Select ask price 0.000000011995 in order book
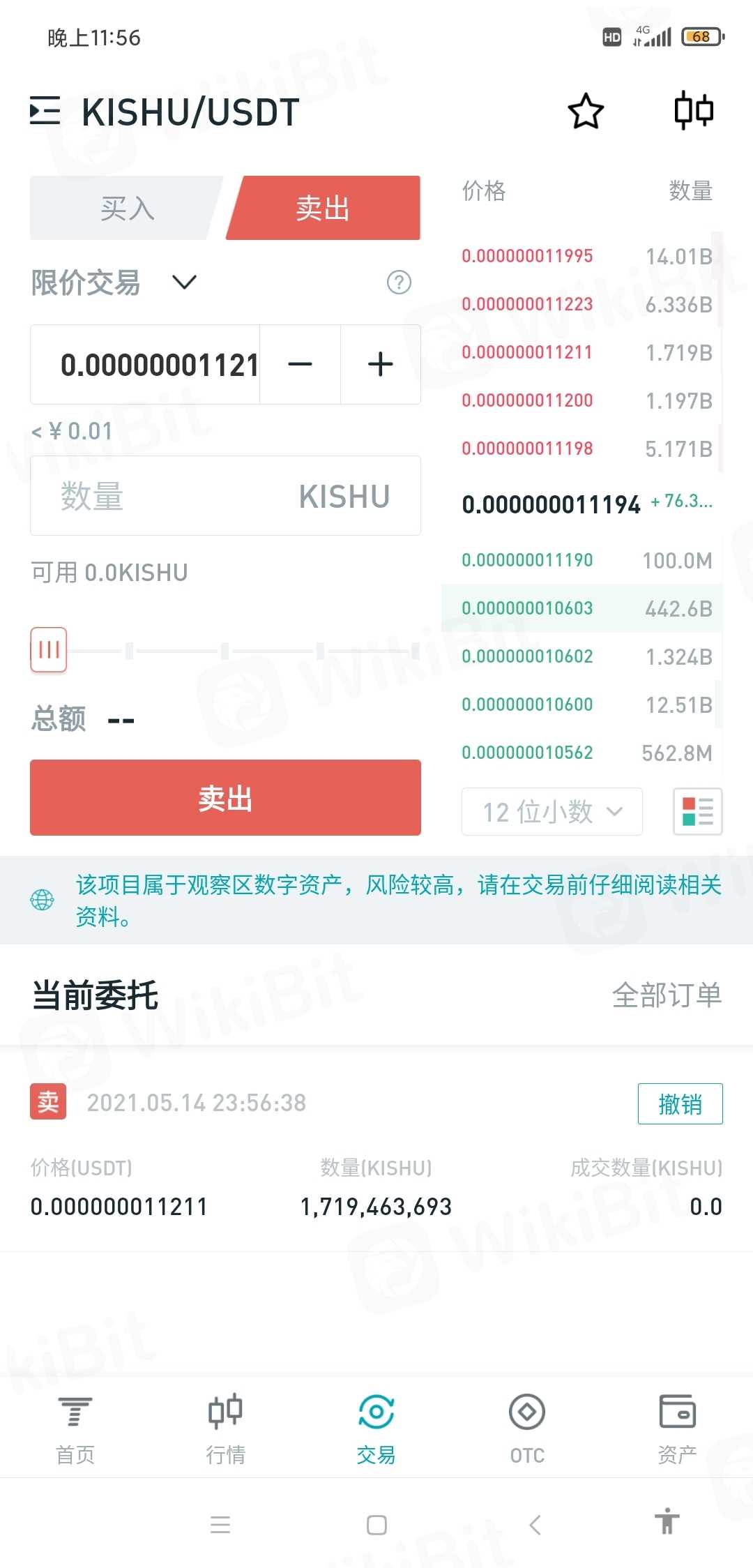The height and width of the screenshot is (1568, 753). (527, 256)
